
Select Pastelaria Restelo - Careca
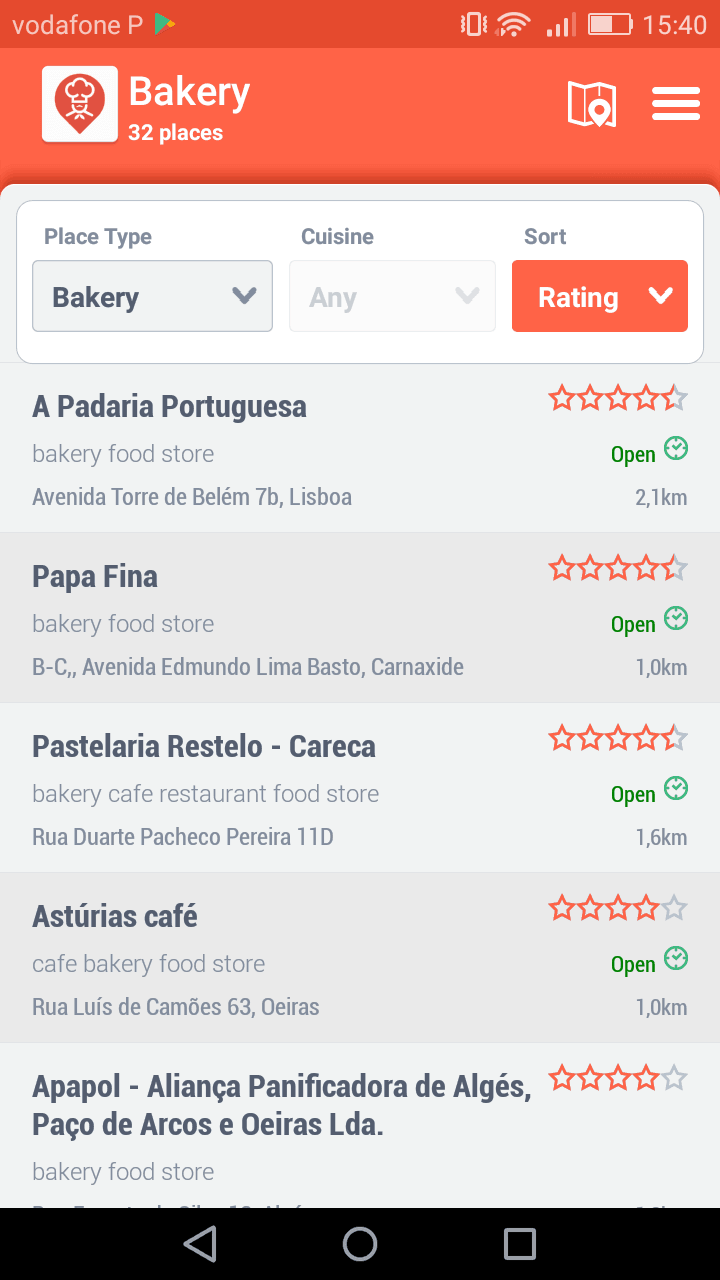[x=204, y=747]
